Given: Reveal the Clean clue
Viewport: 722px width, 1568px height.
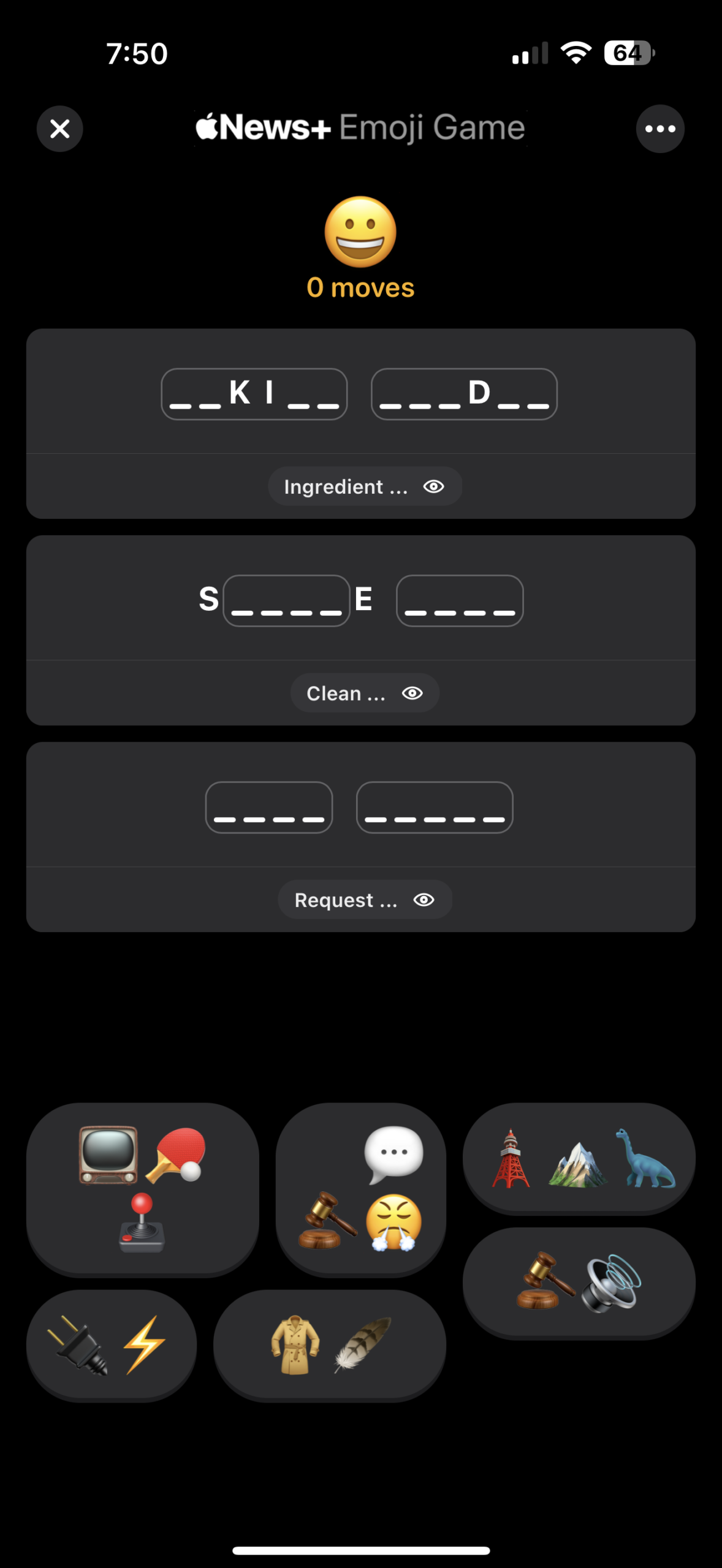Looking at the screenshot, I should click(365, 693).
